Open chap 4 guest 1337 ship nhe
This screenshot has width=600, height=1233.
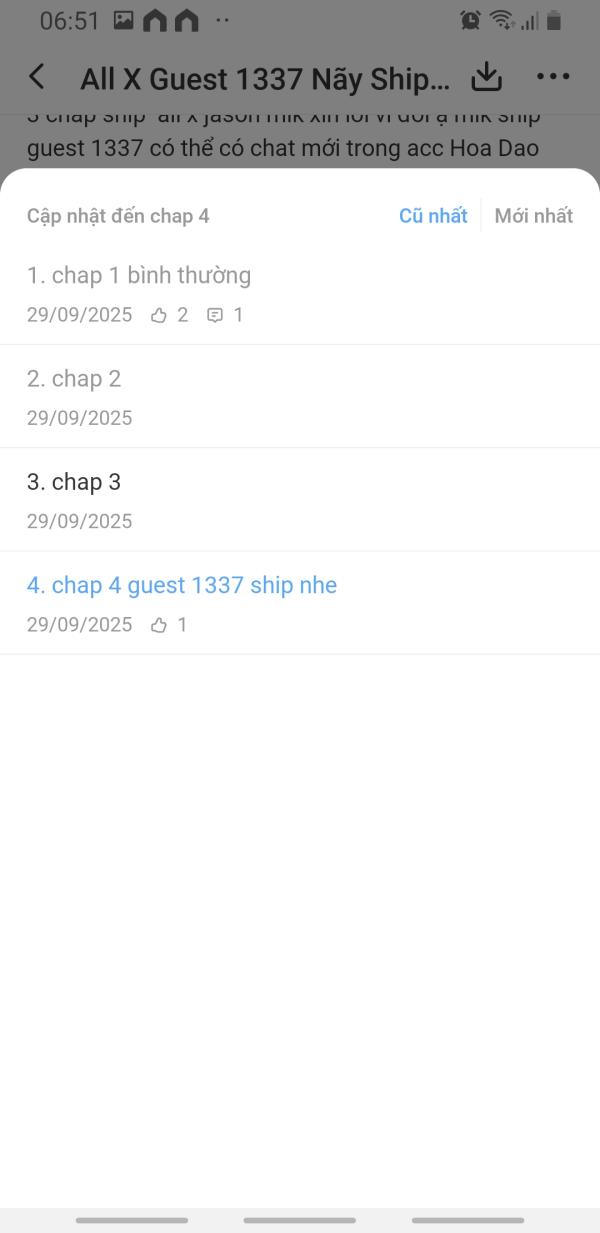click(300, 603)
